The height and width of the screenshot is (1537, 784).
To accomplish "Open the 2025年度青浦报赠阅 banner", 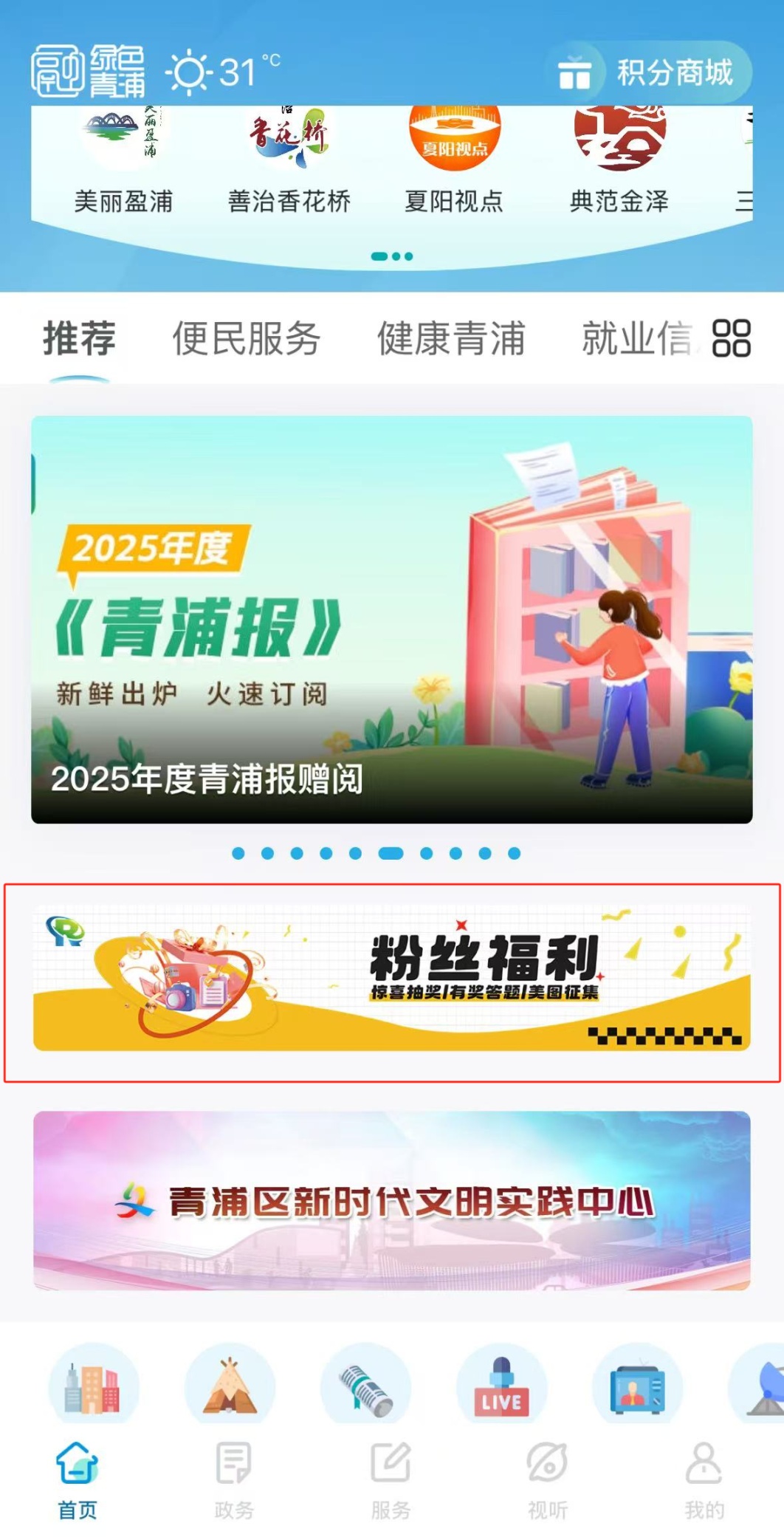I will coord(391,619).
